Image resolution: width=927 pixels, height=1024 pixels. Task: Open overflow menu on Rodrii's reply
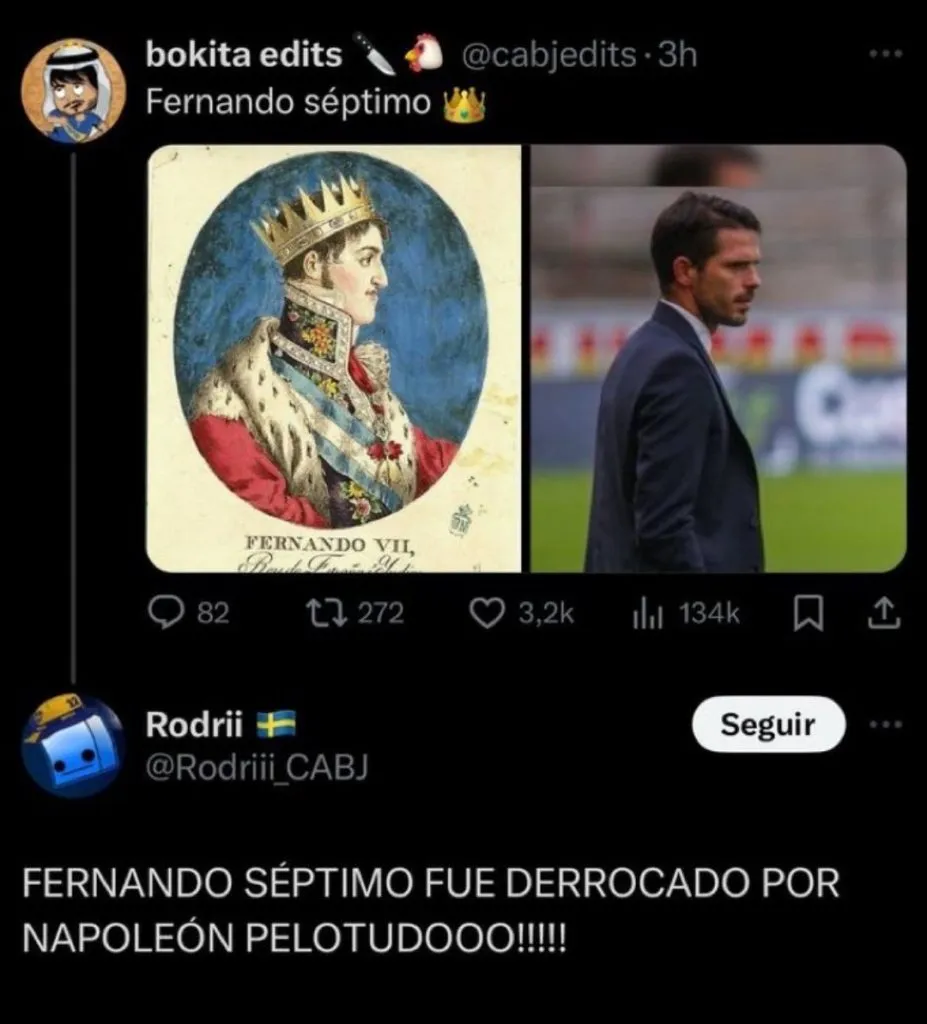(885, 724)
